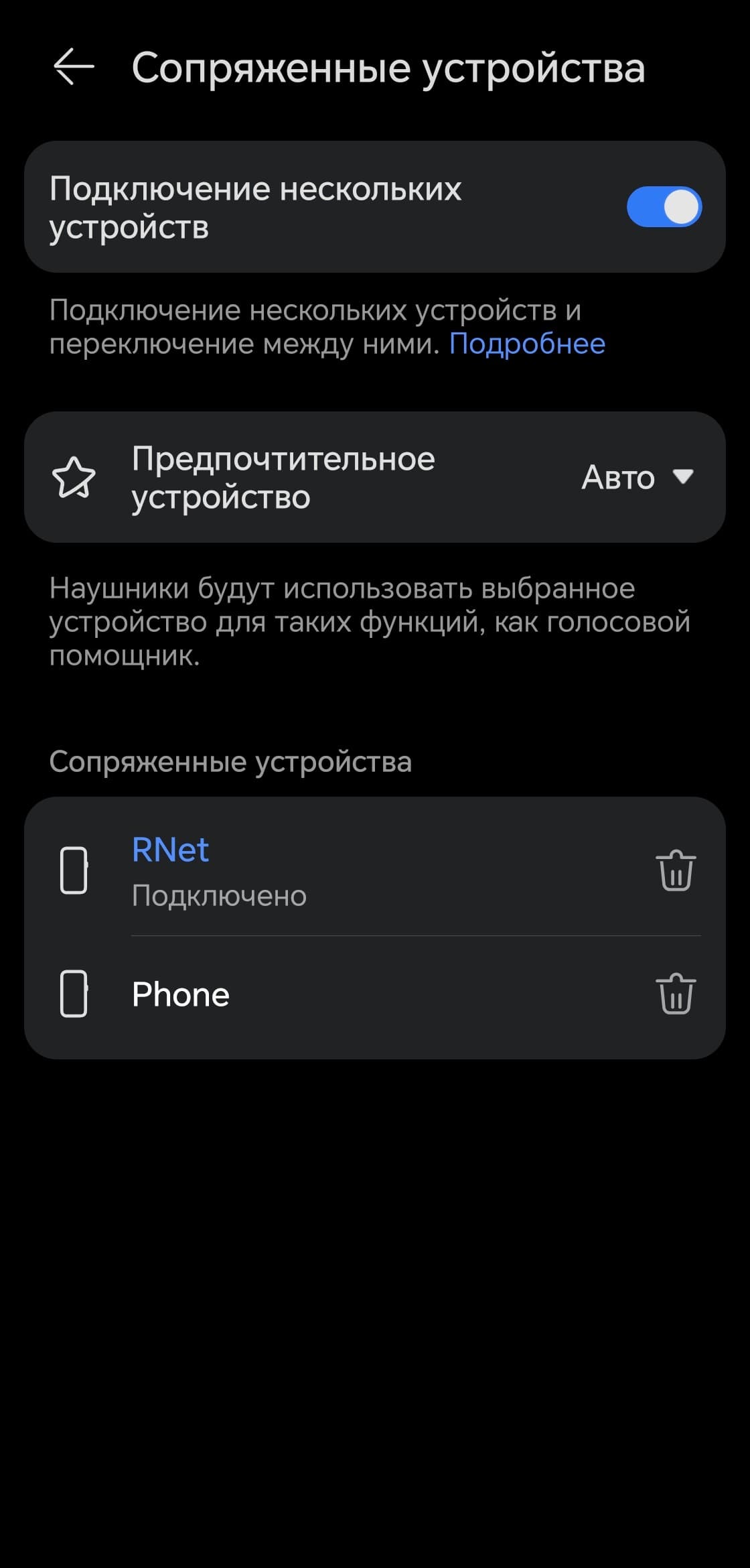Remove Phone from paired devices
Screen dimensions: 750x1568
click(x=676, y=994)
